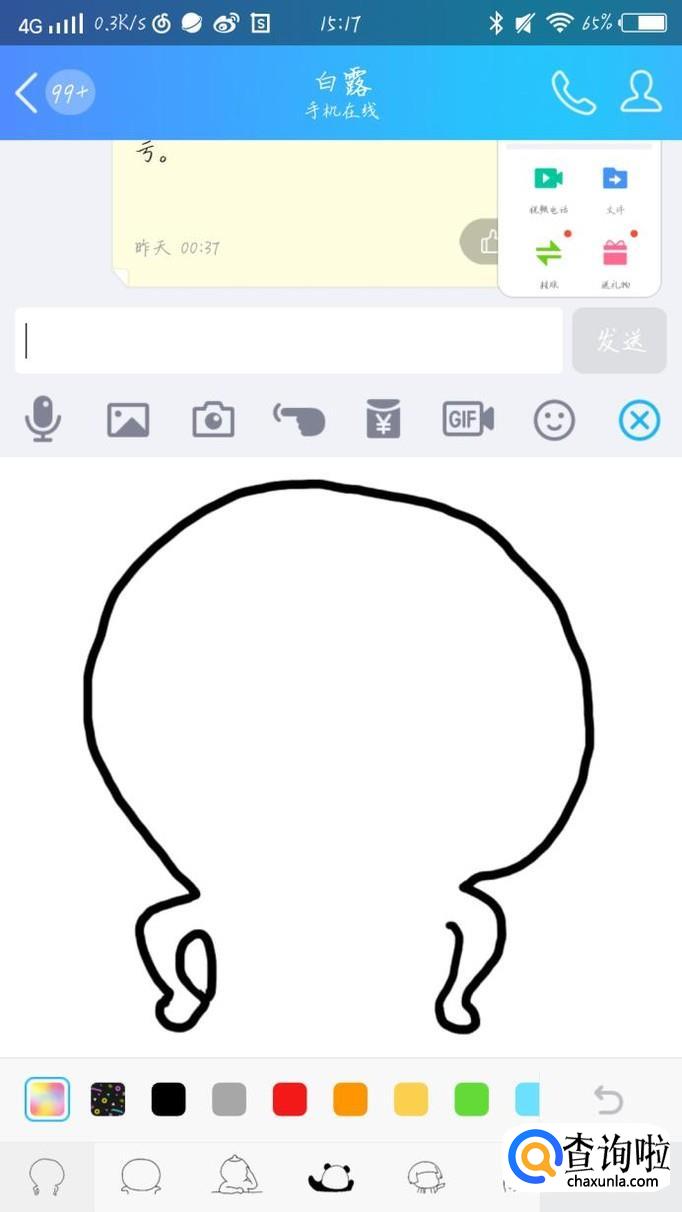Tap the message text field
This screenshot has width=682, height=1212.
[x=289, y=341]
